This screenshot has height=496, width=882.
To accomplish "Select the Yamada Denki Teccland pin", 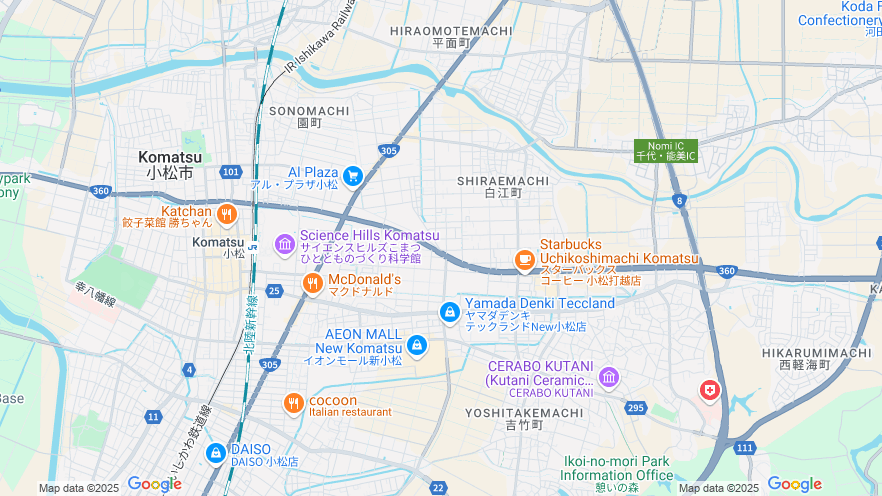I will (x=450, y=313).
